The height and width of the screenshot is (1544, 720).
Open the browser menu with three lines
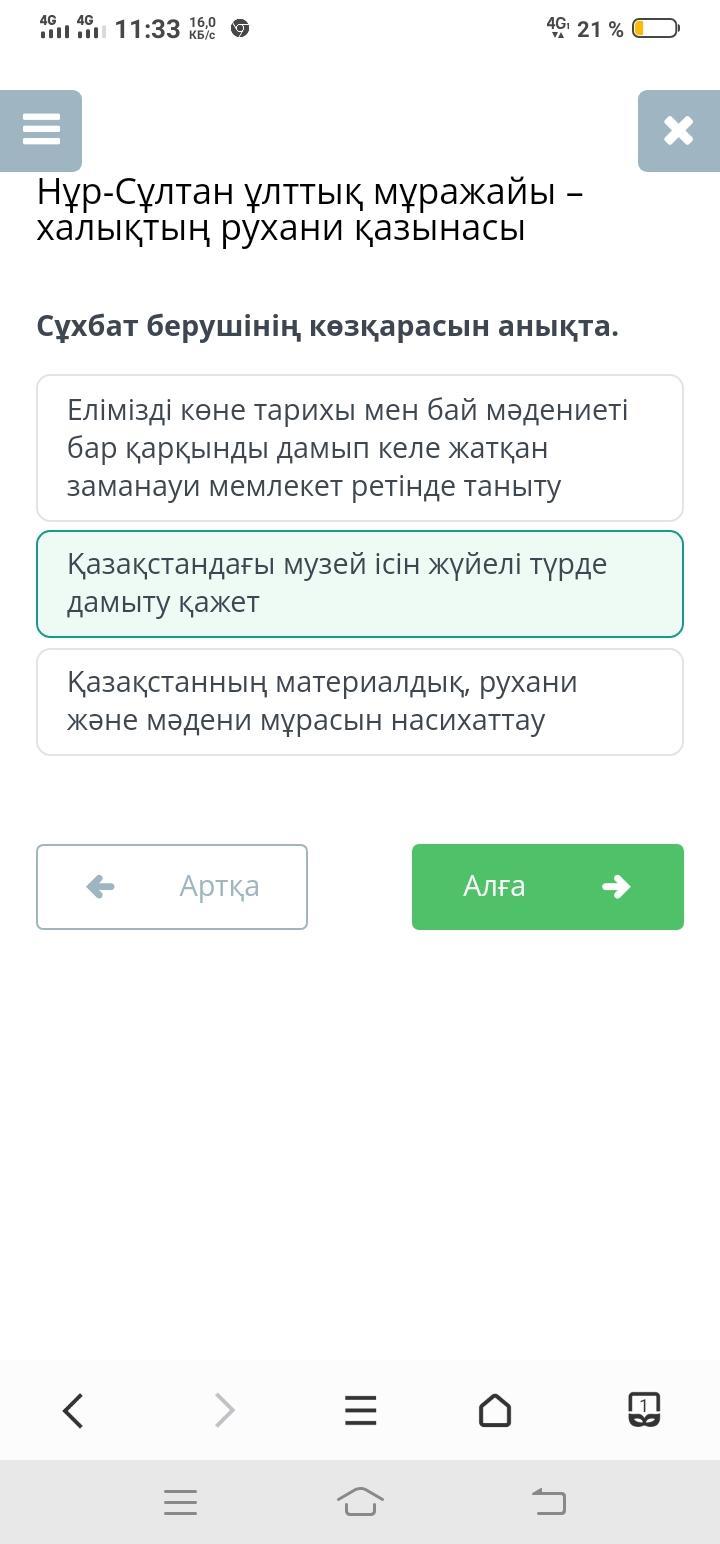pos(361,1410)
